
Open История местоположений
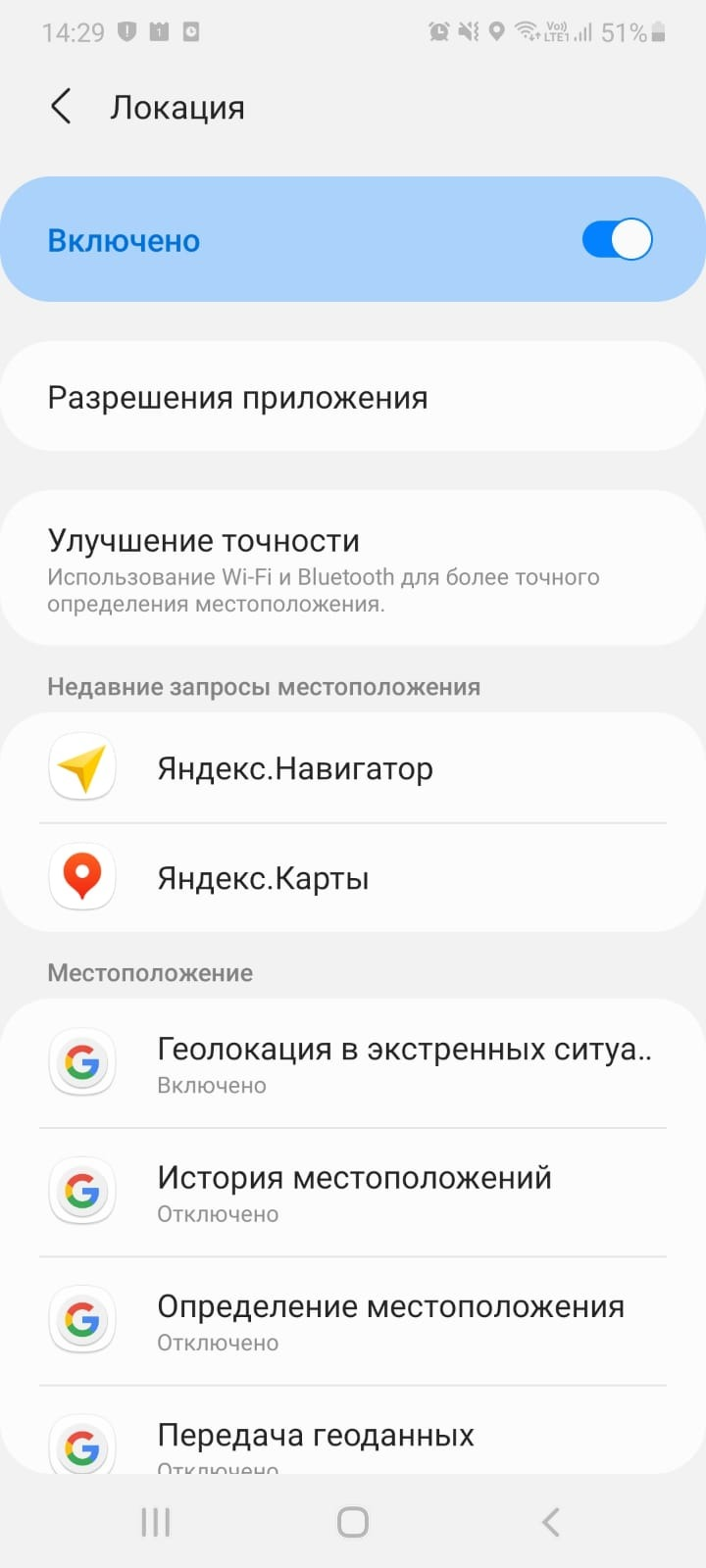coord(353,1193)
